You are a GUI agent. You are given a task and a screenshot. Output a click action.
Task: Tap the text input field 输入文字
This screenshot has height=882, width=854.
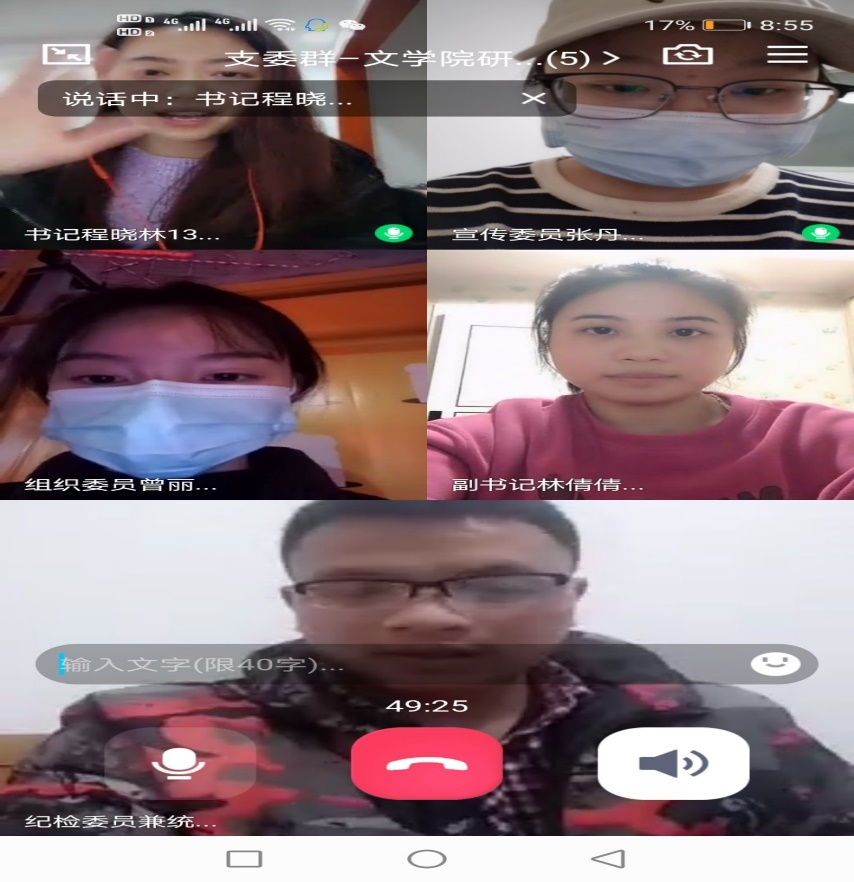point(390,664)
